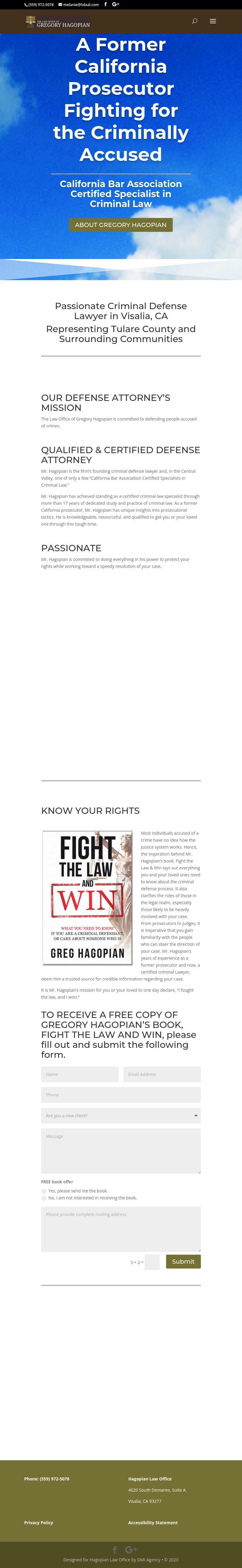Tap the complete mailing address field
This screenshot has height=1568, width=242.
[121, 1229]
